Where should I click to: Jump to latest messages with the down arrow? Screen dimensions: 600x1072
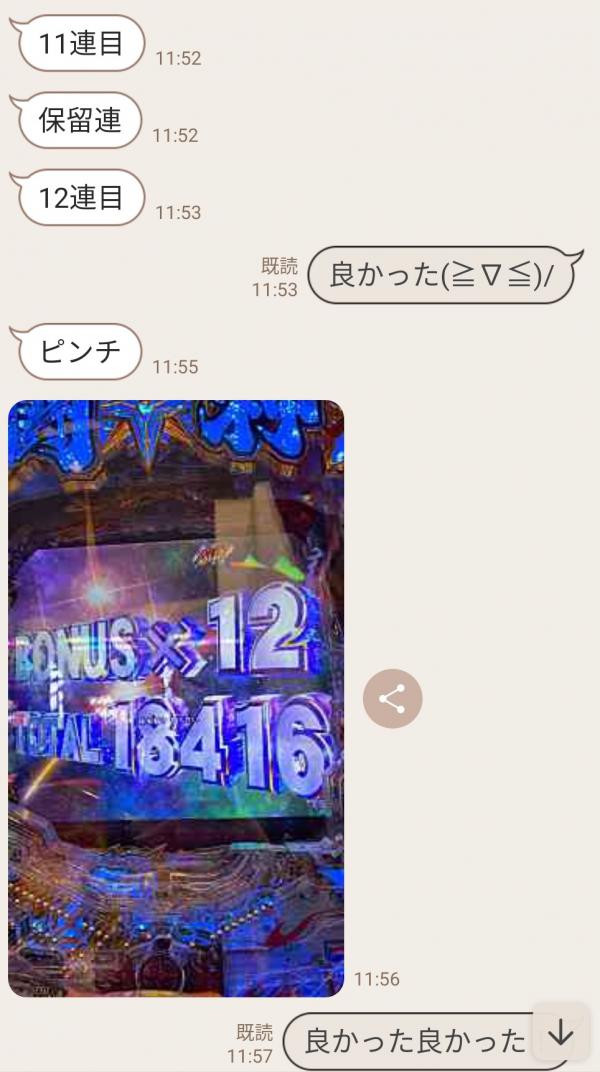(x=561, y=1033)
